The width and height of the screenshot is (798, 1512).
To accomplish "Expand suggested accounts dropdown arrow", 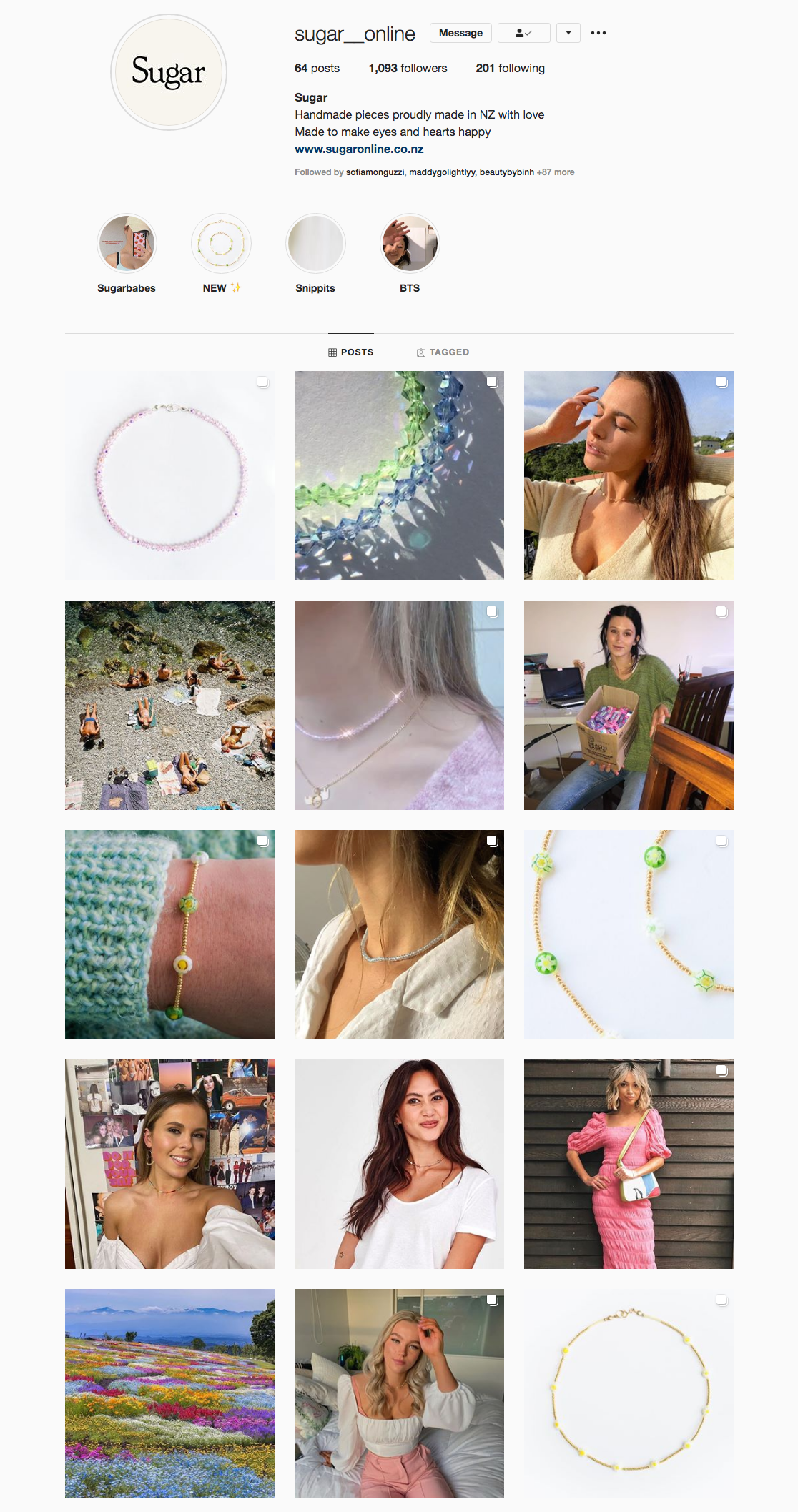I will (x=568, y=33).
